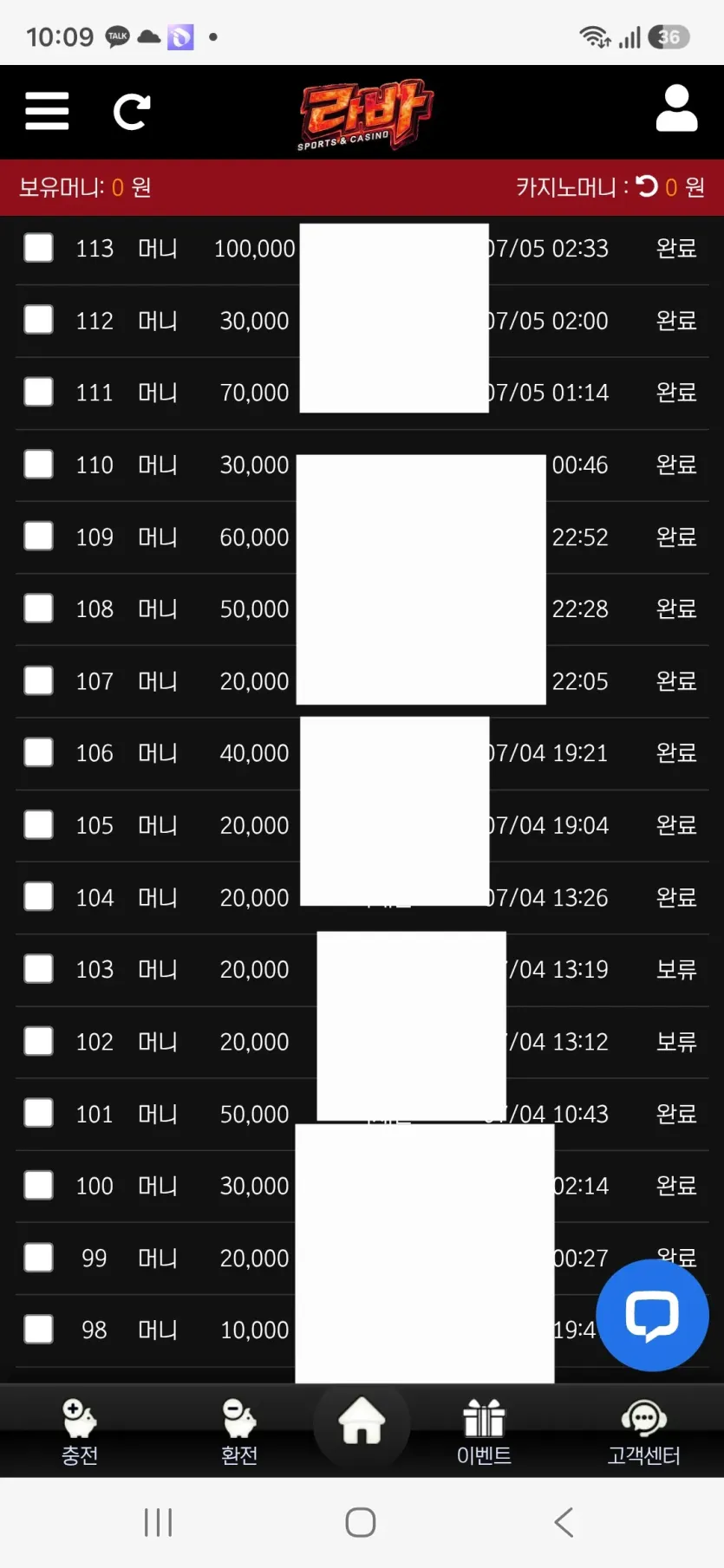Refresh the casino money balance
The width and height of the screenshot is (724, 1568).
647,185
